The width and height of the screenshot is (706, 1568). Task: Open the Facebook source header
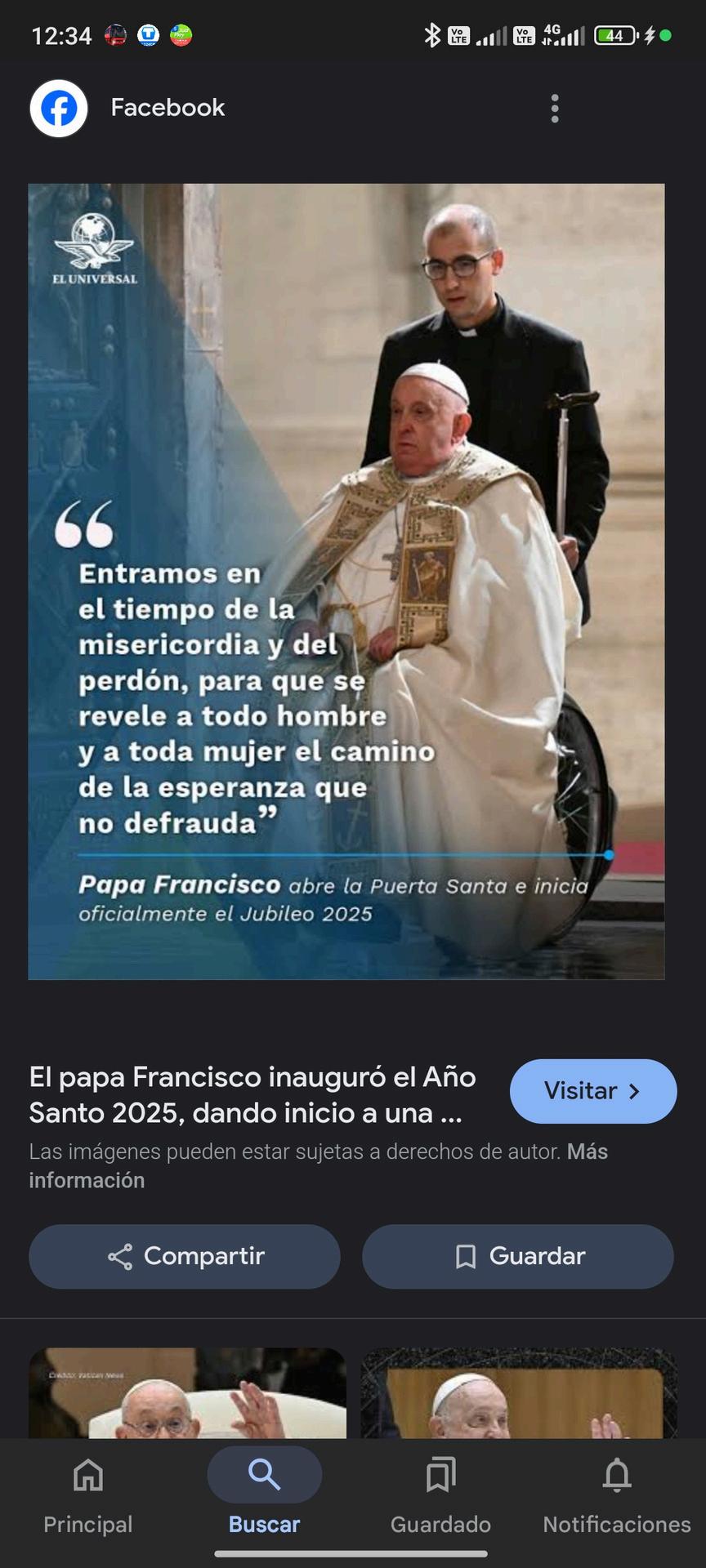pyautogui.click(x=167, y=108)
